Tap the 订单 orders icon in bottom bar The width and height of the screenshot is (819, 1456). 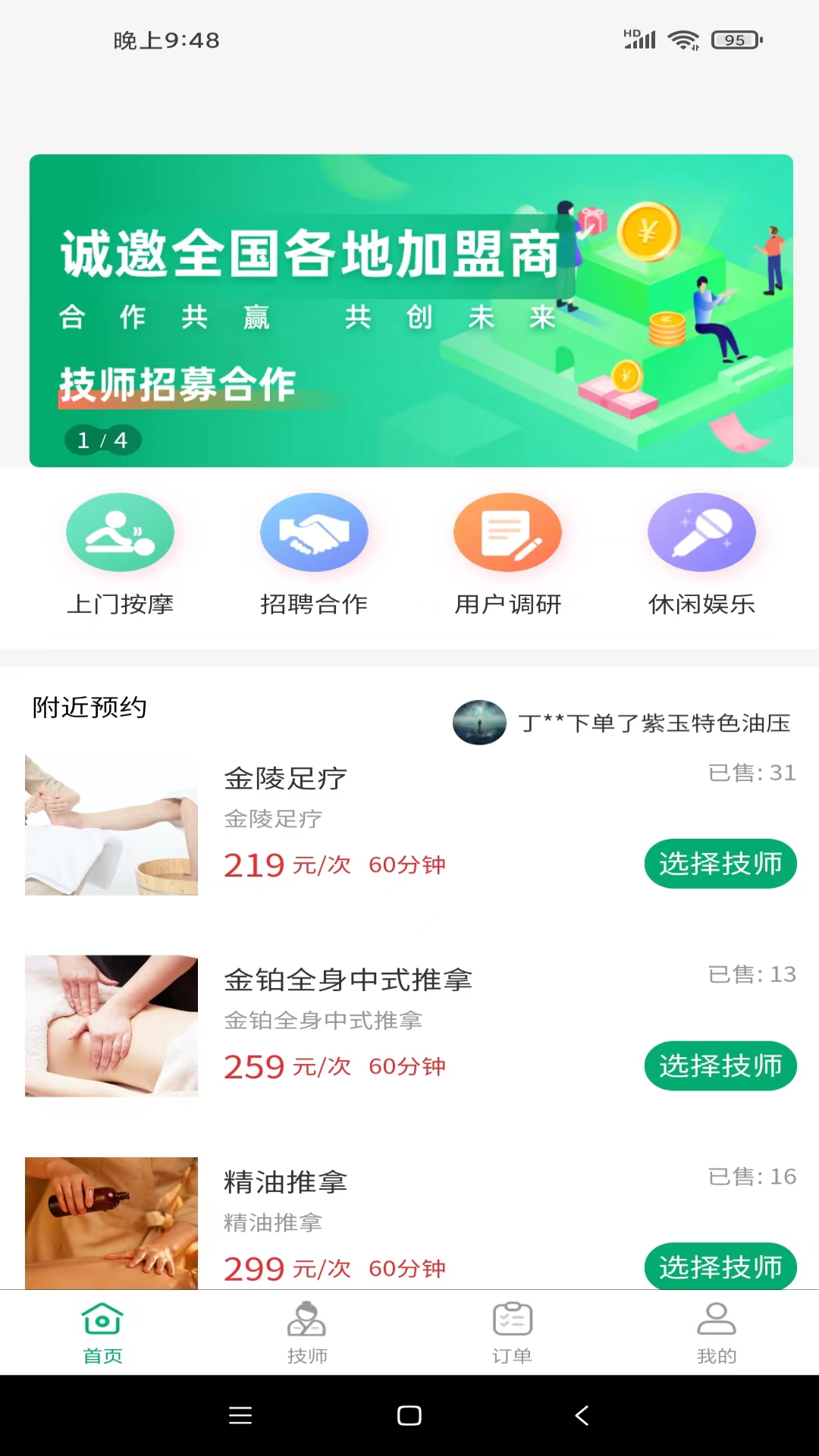click(x=512, y=1319)
